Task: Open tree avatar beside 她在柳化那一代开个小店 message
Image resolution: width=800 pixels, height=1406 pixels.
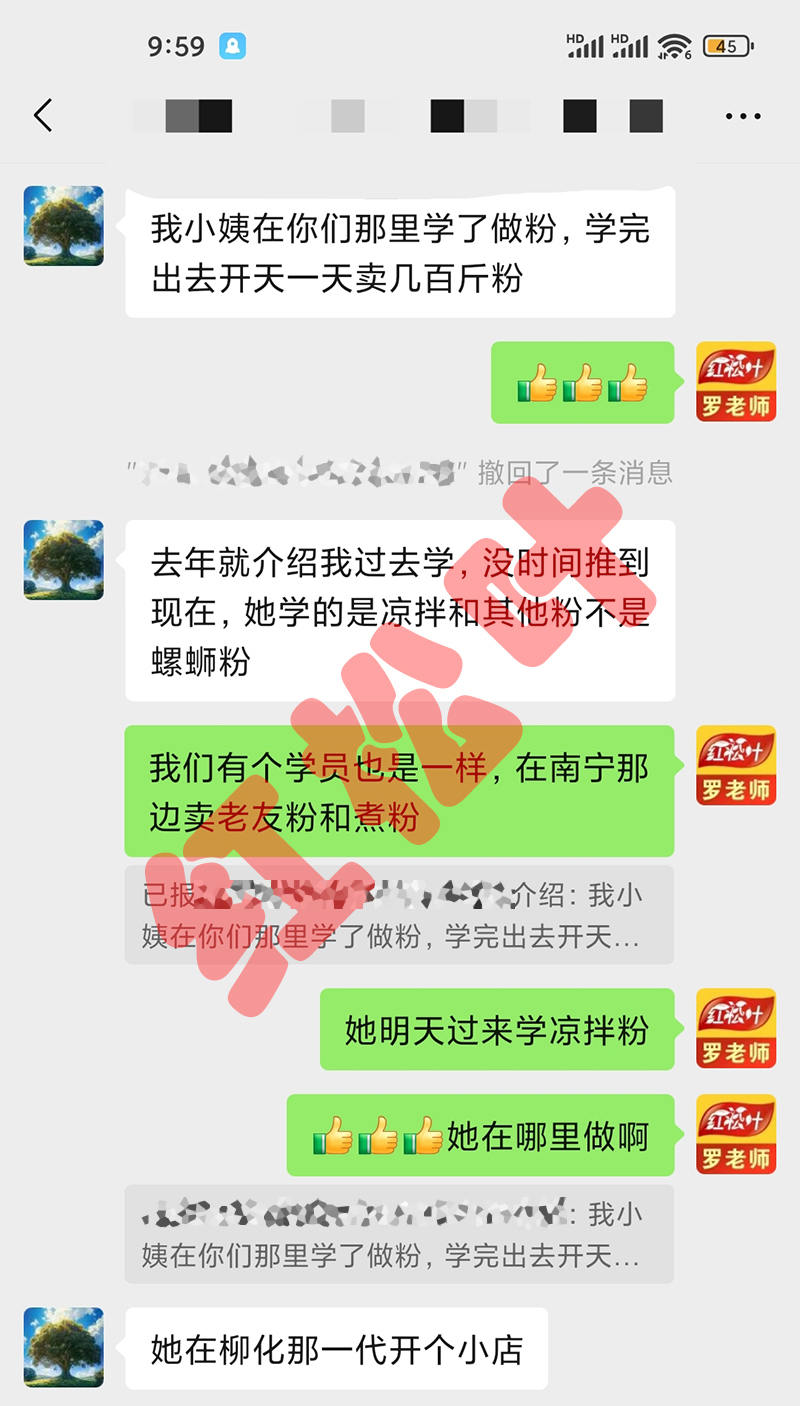Action: 64,1347
